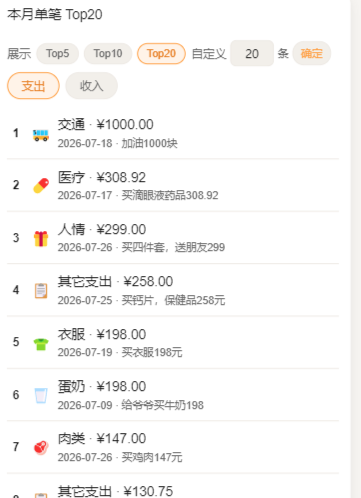Image resolution: width=361 pixels, height=498 pixels.
Task: Open the 衣服 ¥198.00 record
Action: [x=173, y=342]
